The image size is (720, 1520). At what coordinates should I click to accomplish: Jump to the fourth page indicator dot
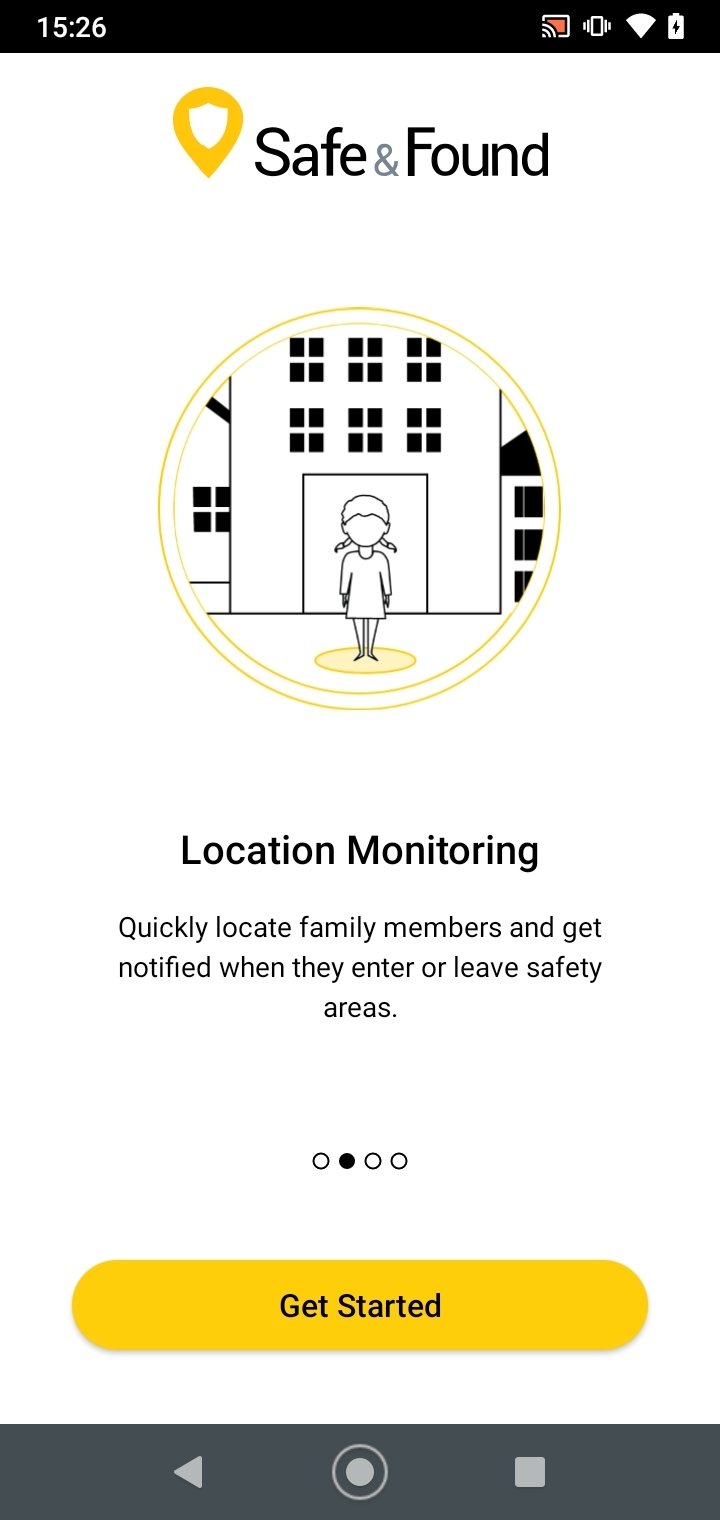click(399, 1161)
